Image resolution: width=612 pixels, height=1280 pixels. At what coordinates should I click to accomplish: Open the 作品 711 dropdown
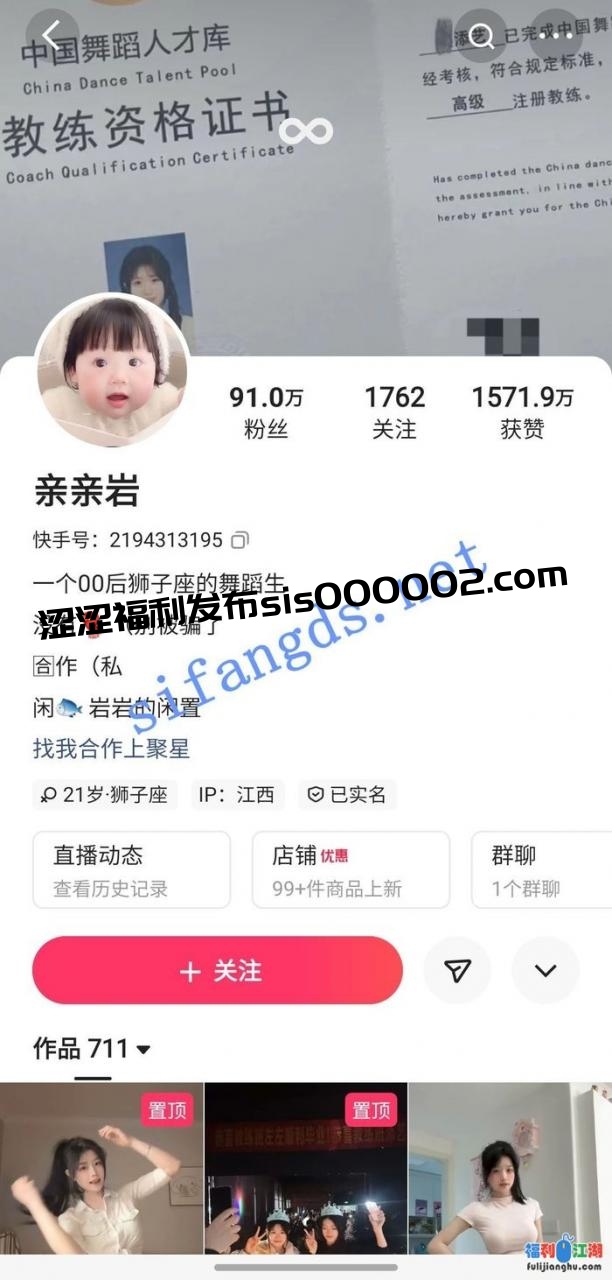(x=92, y=1048)
